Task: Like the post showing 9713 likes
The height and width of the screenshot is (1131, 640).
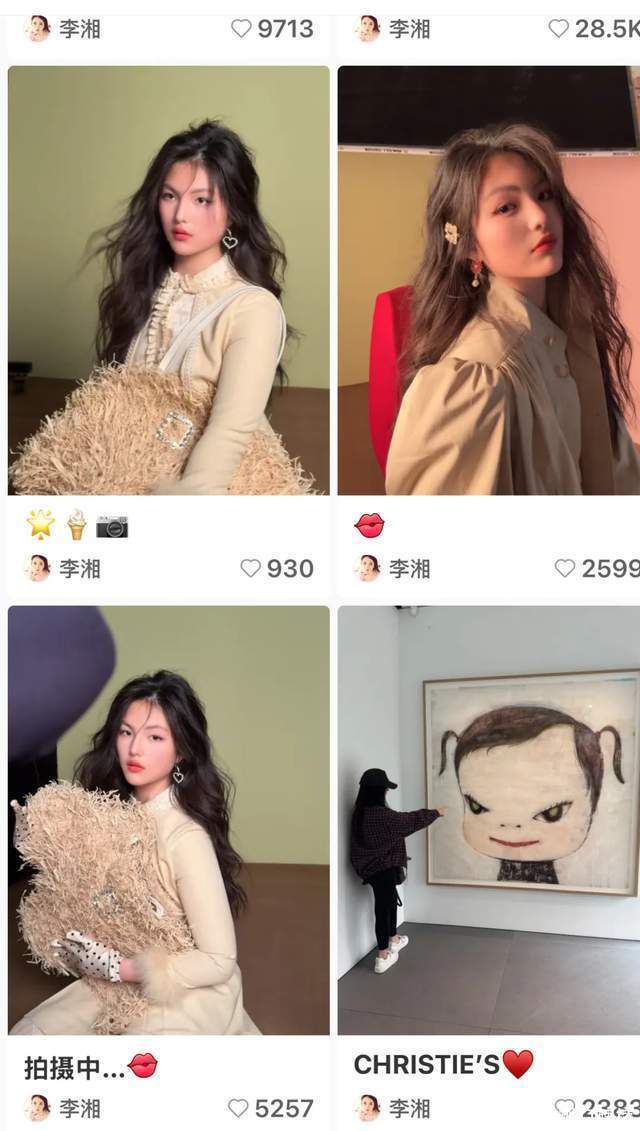Action: tap(242, 28)
